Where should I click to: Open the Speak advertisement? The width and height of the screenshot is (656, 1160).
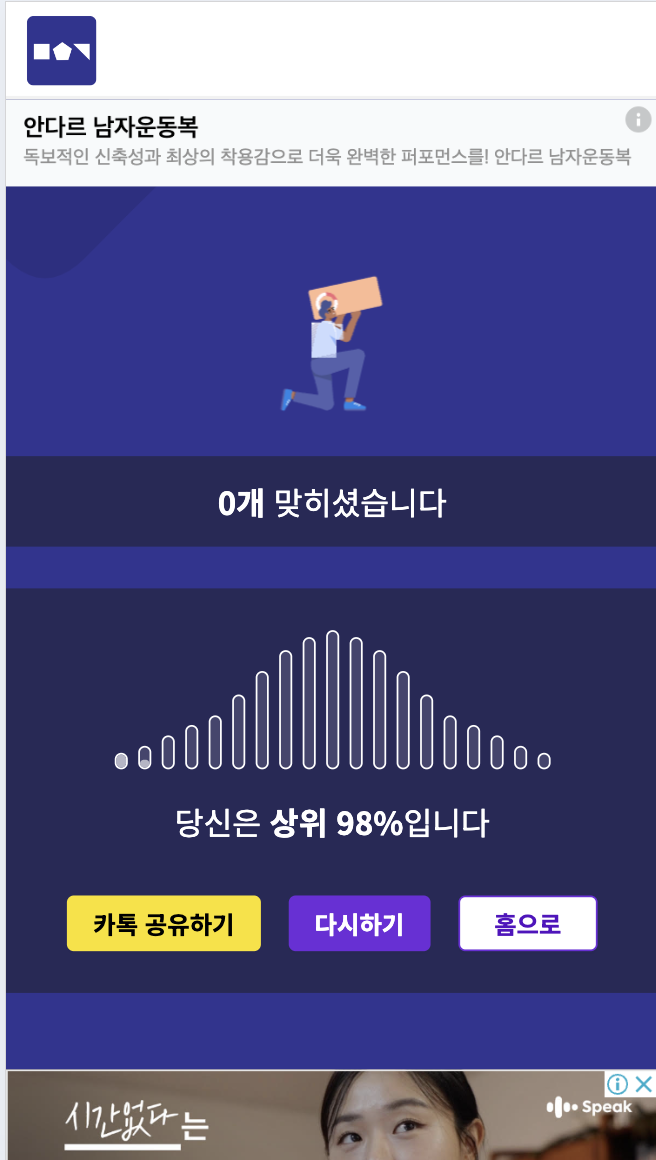330,1120
